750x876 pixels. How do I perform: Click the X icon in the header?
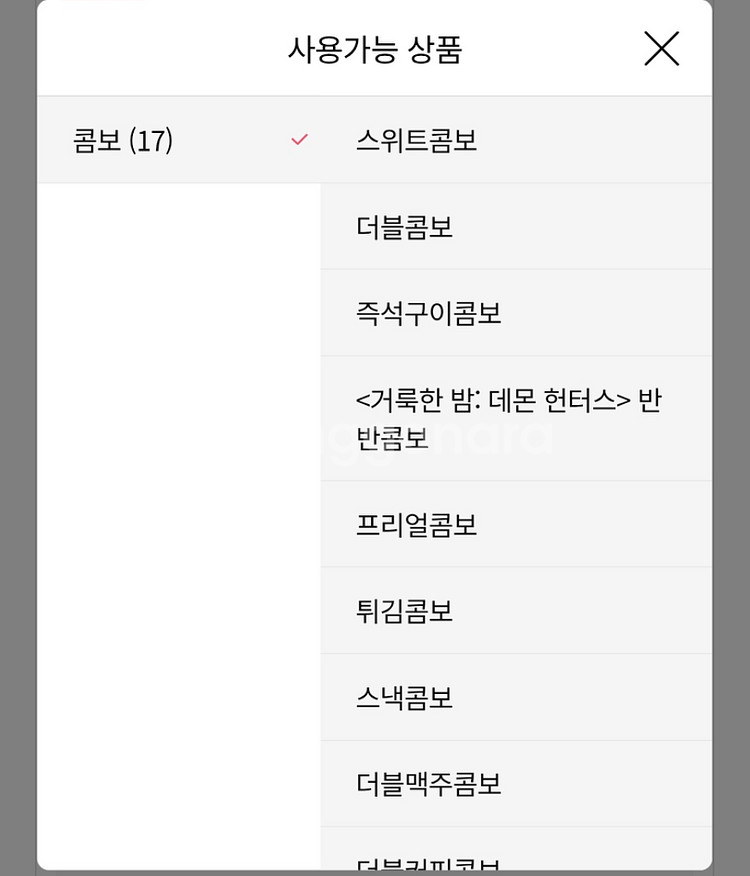click(x=661, y=50)
